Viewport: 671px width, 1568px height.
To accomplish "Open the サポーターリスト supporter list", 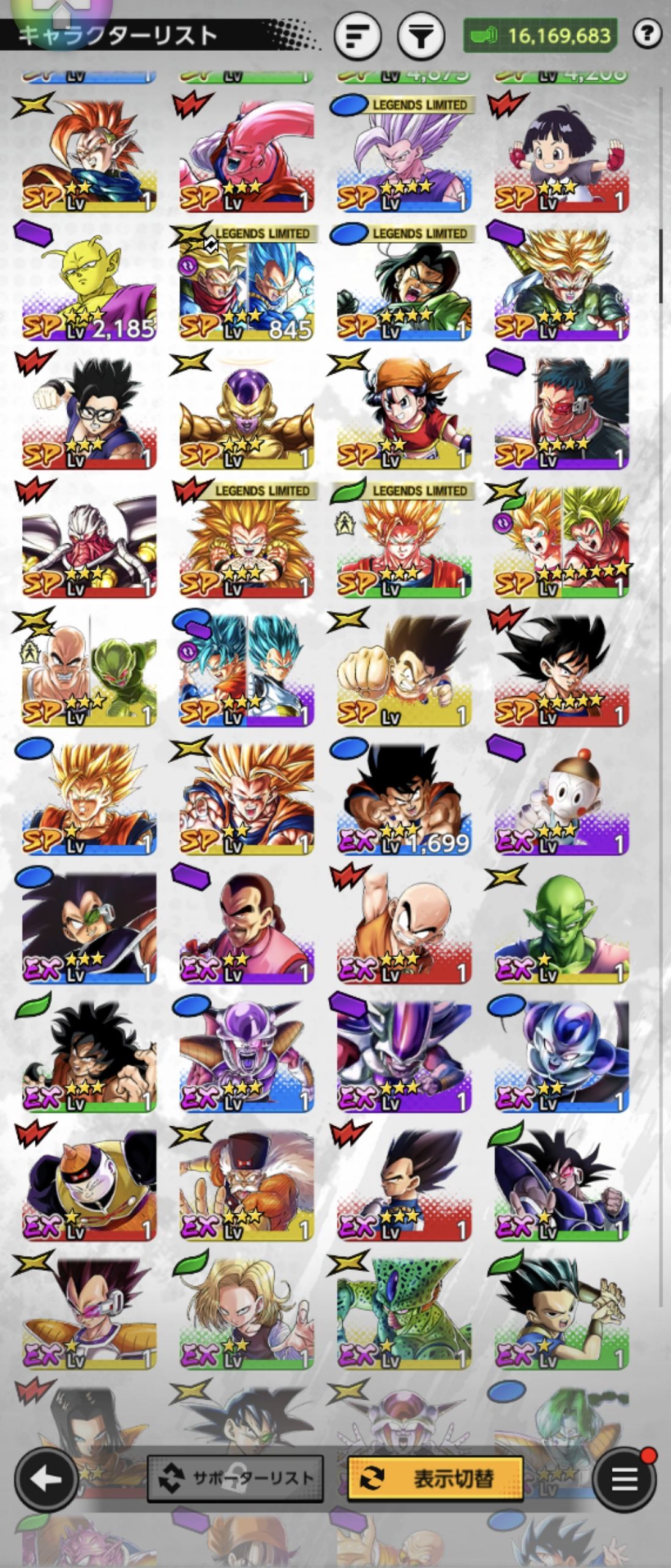I will [x=235, y=1478].
